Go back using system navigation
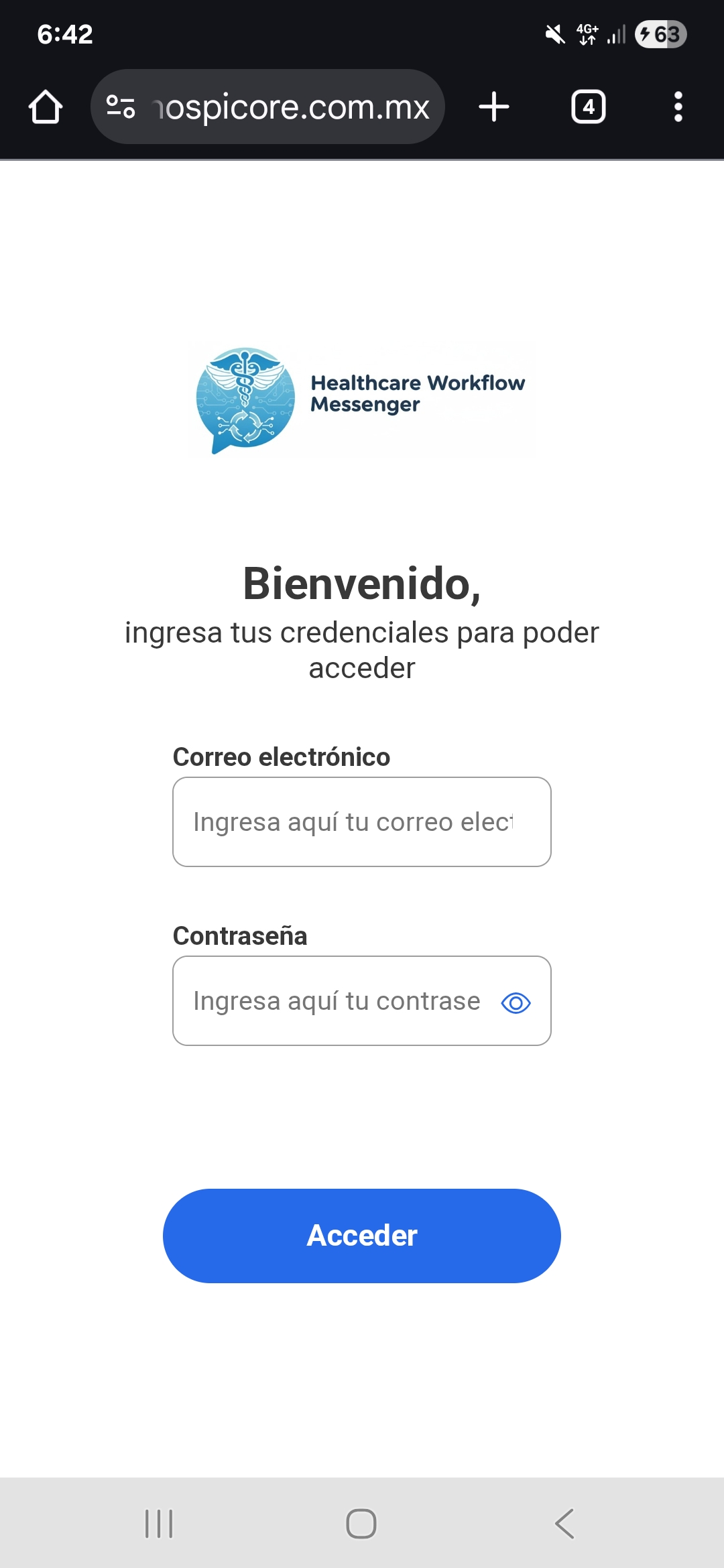This screenshot has height=1568, width=724. pos(564,1524)
